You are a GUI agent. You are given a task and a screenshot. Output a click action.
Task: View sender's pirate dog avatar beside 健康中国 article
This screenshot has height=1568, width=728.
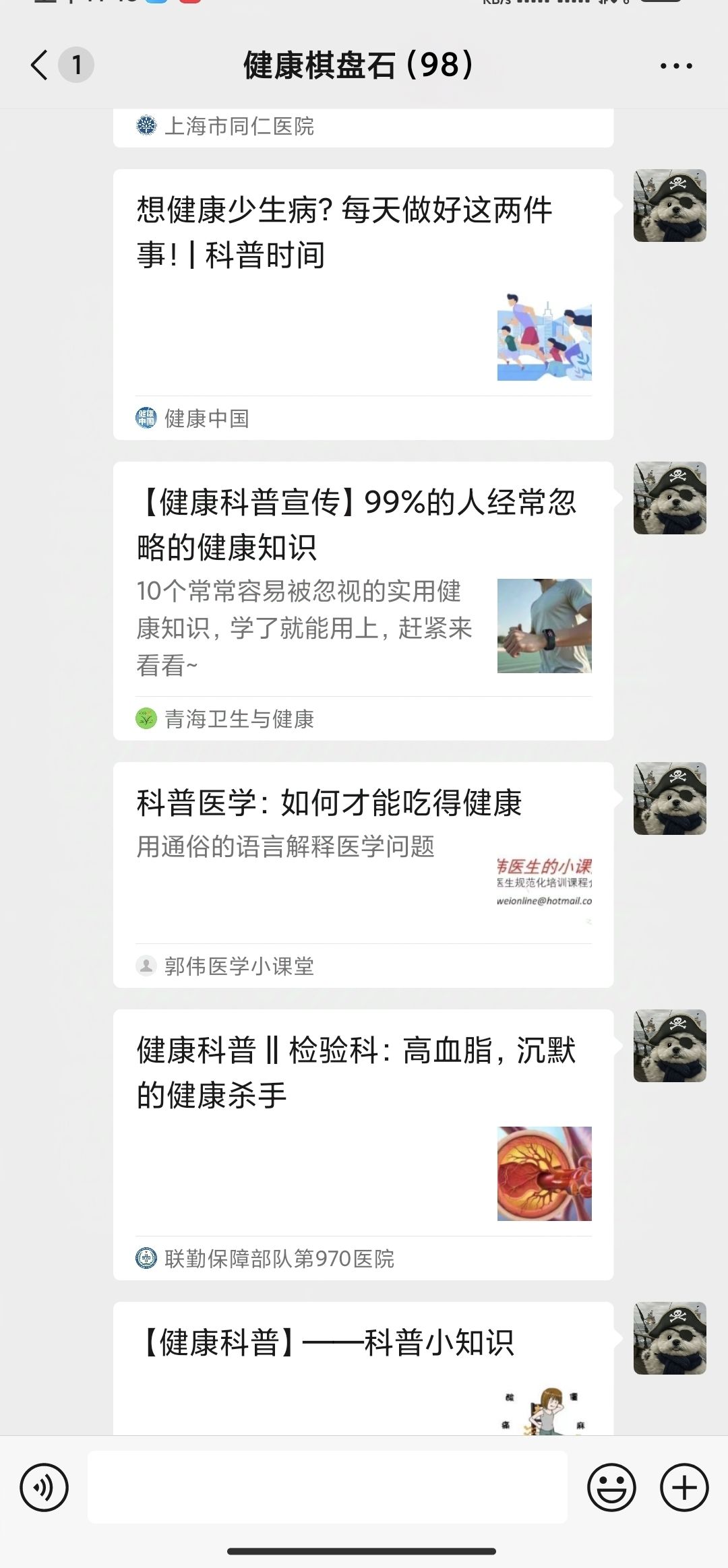coord(669,206)
